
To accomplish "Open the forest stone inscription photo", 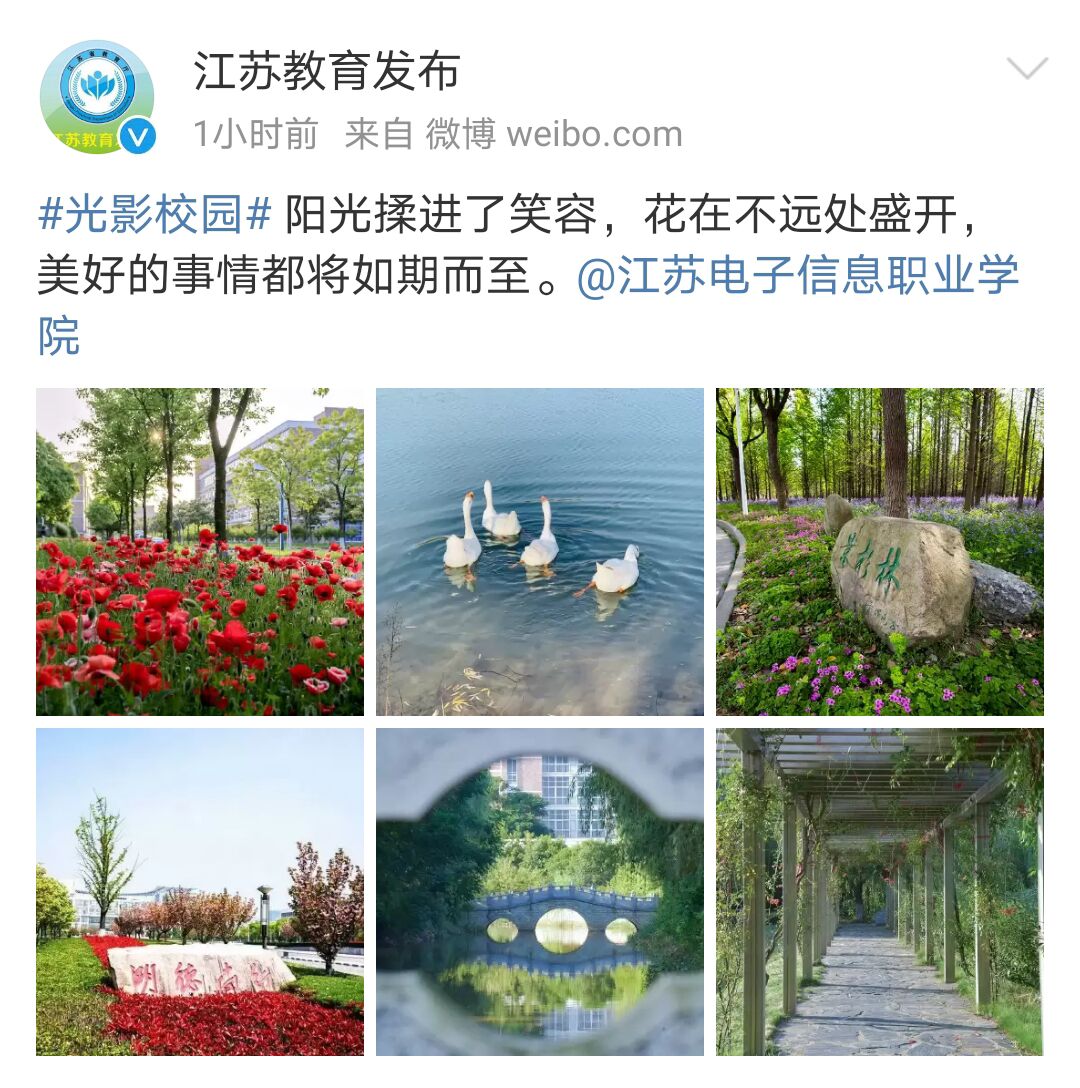I will click(x=880, y=552).
